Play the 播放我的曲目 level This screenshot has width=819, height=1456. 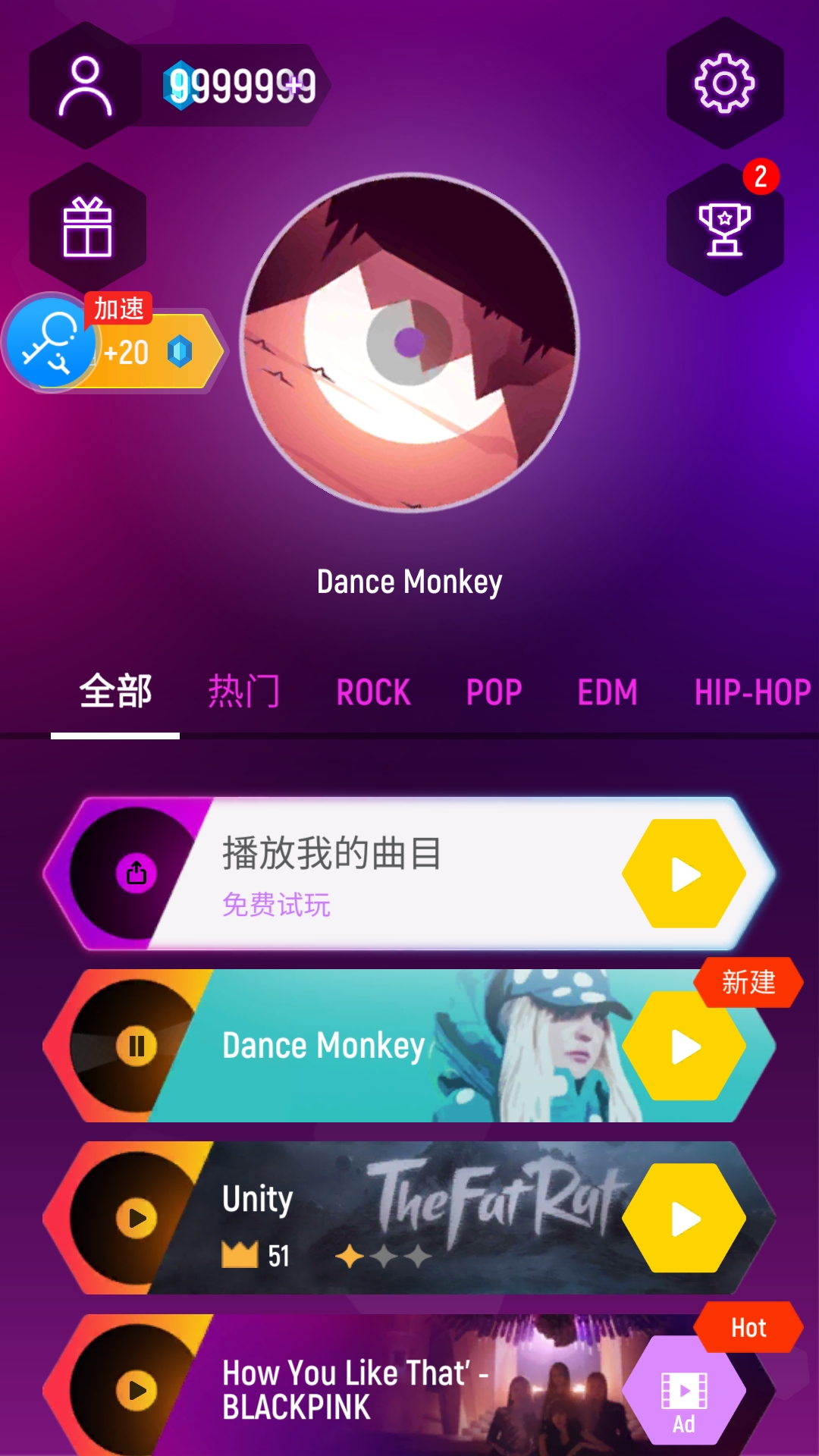click(x=684, y=874)
